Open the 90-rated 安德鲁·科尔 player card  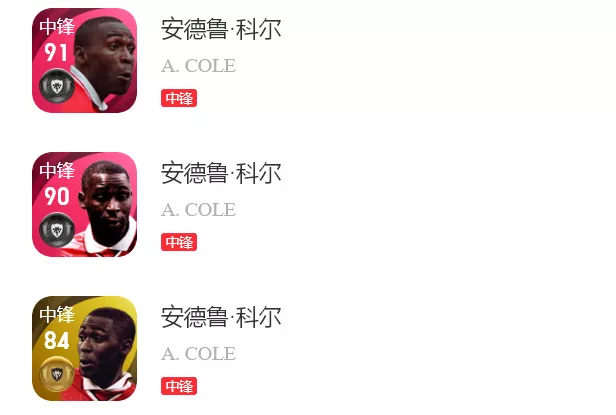pos(84,204)
